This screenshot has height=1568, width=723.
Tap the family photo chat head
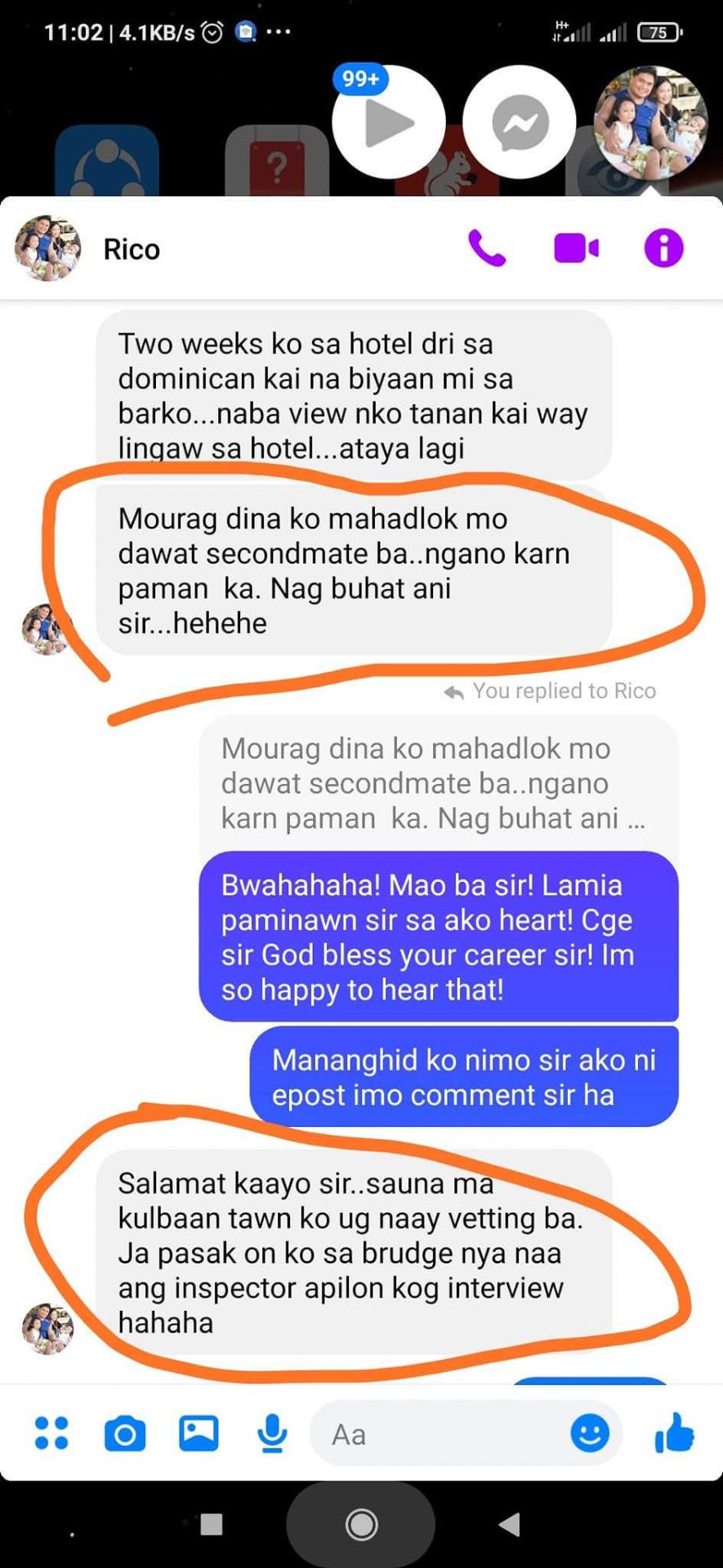pos(650,122)
